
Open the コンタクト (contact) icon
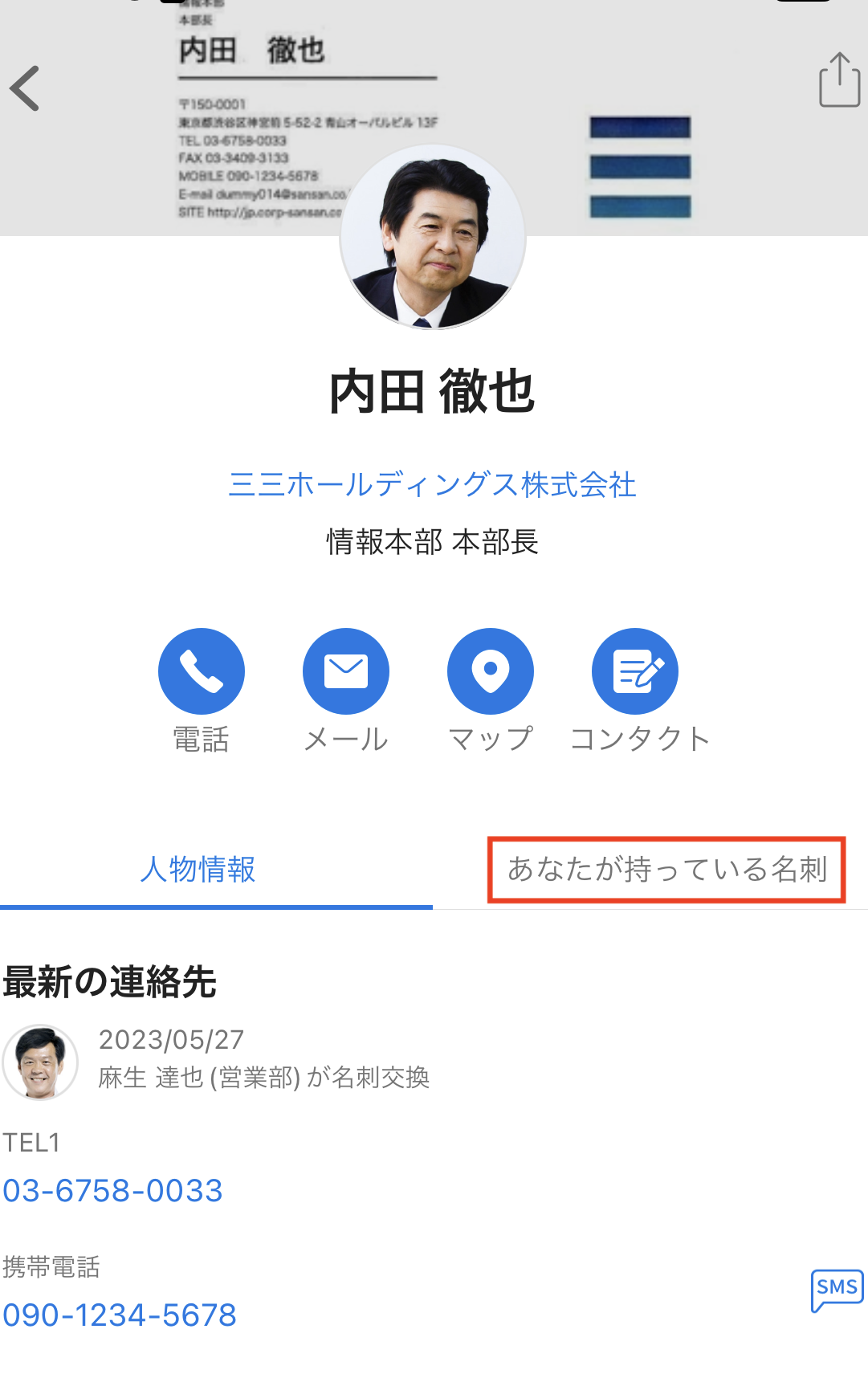634,671
